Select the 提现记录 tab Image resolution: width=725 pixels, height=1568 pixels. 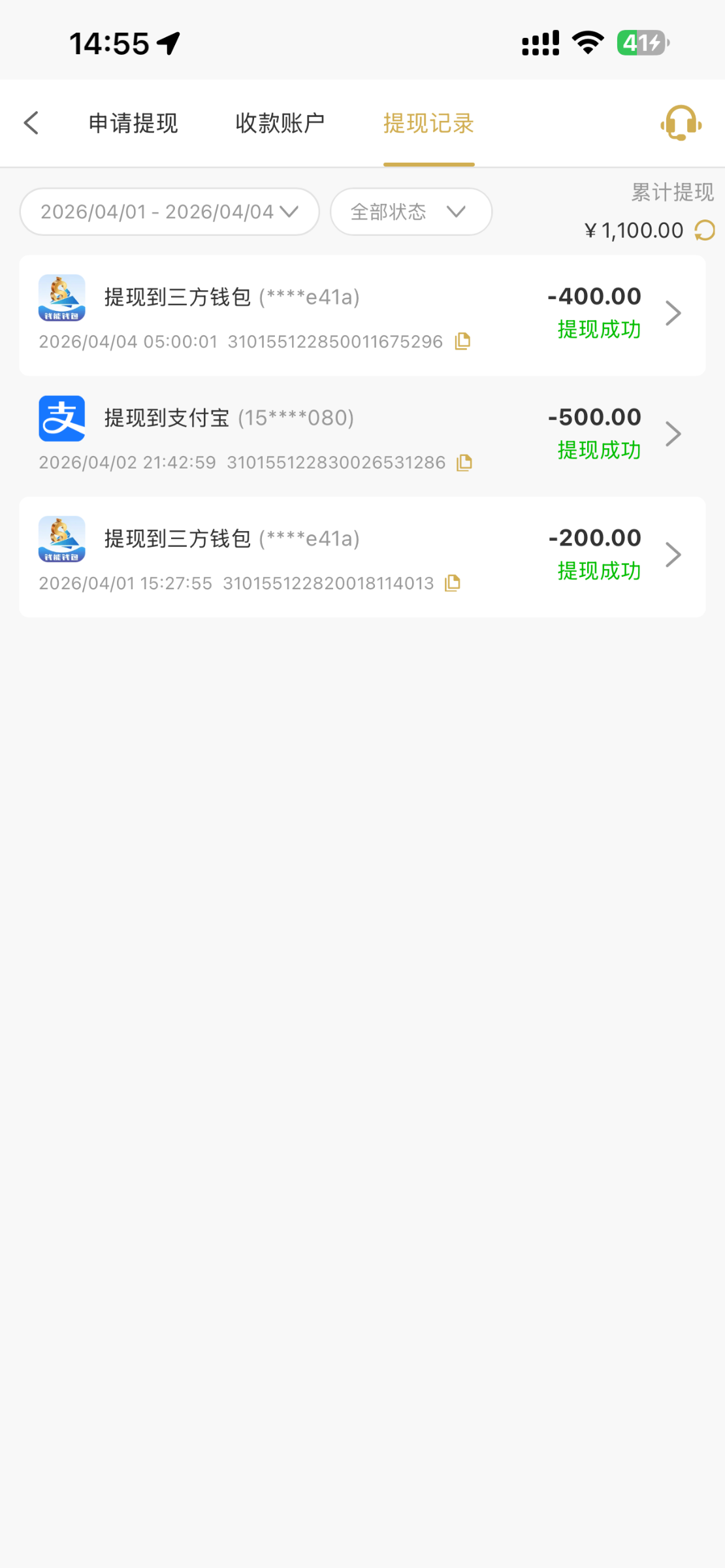(x=428, y=123)
